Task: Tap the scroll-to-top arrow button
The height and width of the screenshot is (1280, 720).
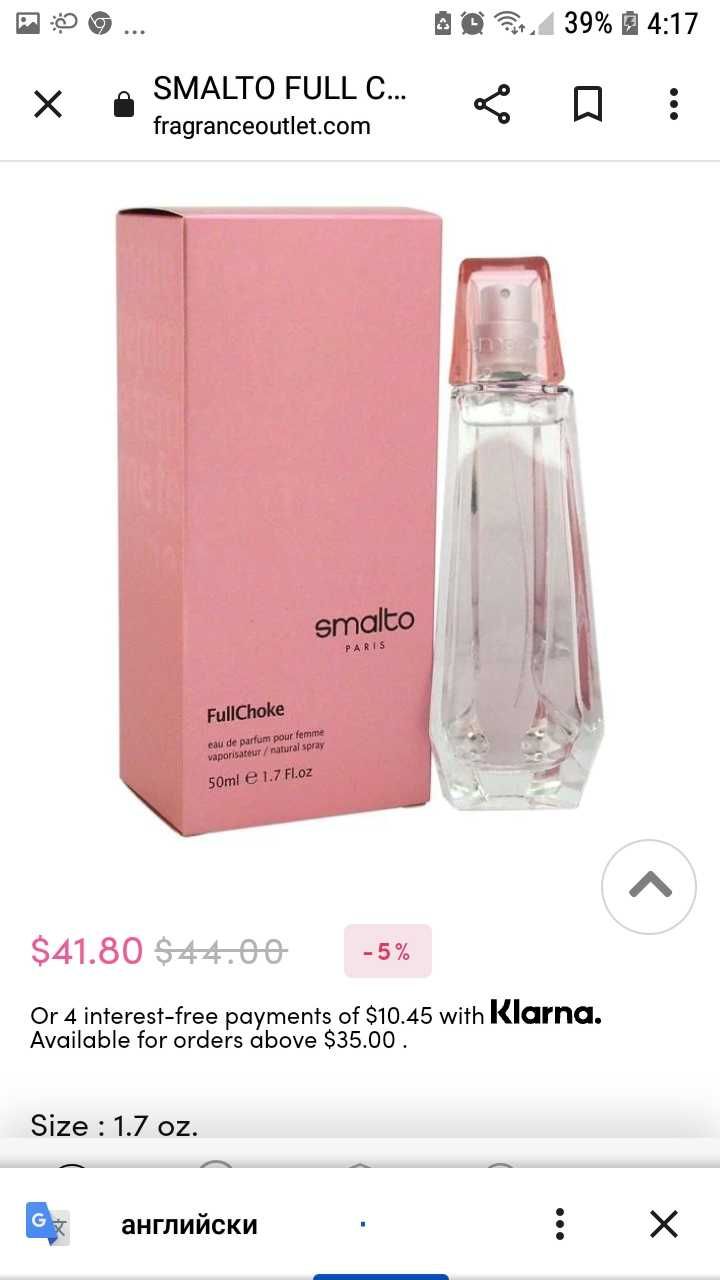Action: pyautogui.click(x=649, y=886)
